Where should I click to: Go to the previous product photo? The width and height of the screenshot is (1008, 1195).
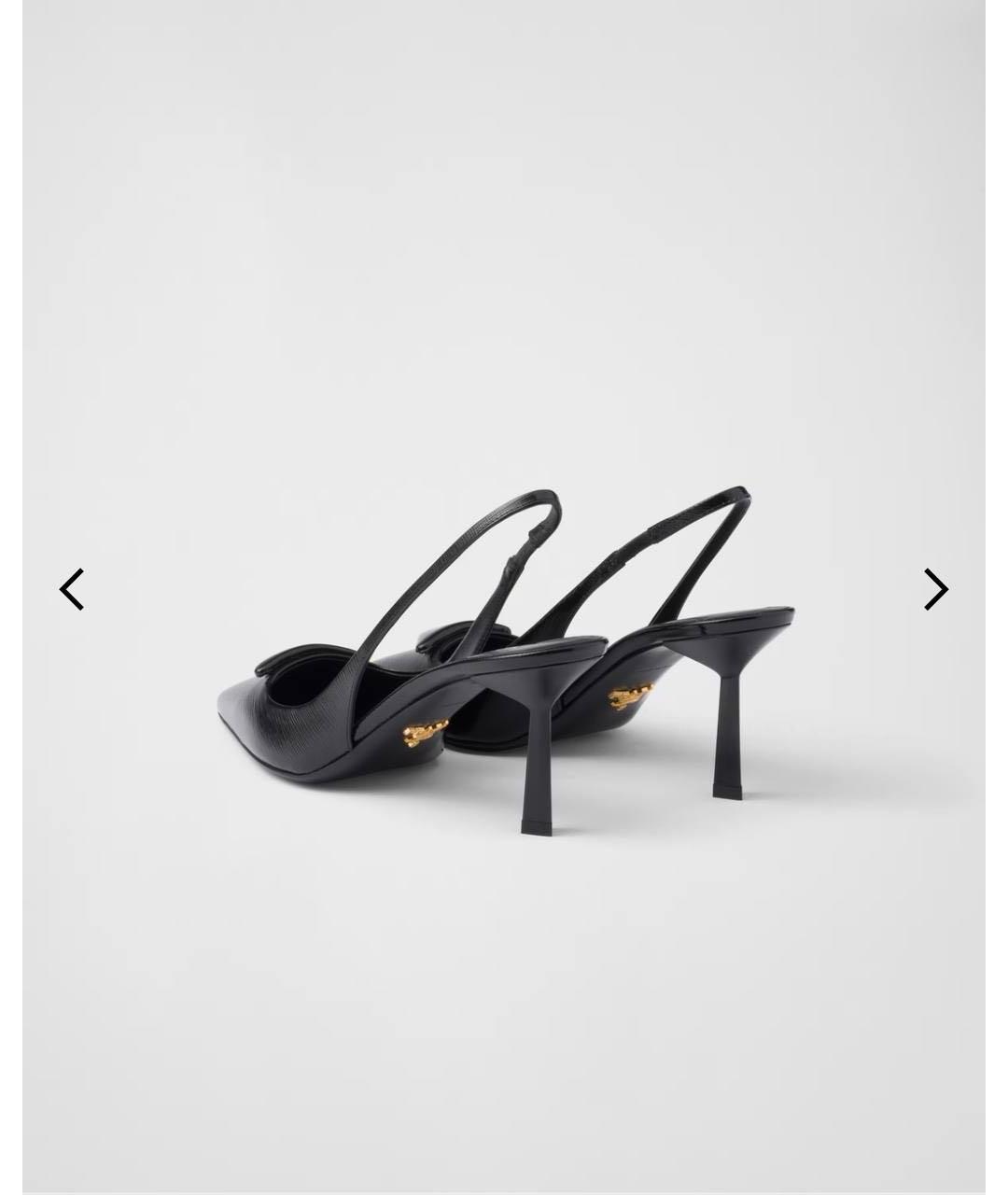pyautogui.click(x=72, y=589)
